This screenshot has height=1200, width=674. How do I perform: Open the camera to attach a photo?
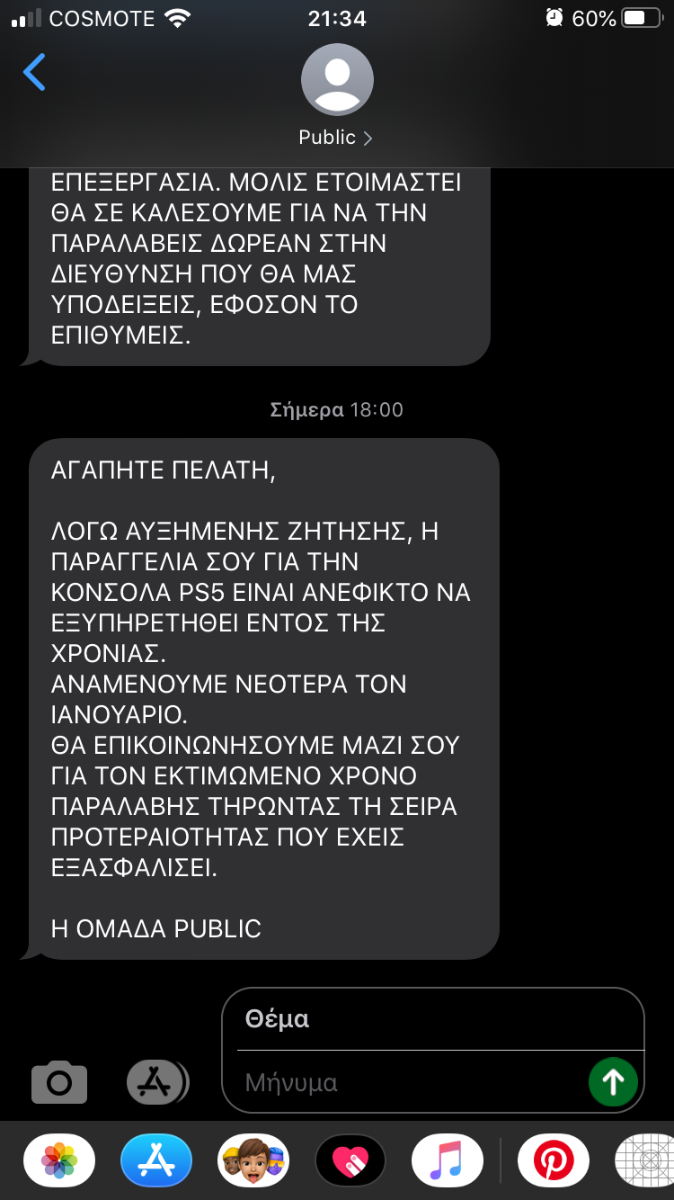(x=59, y=1082)
